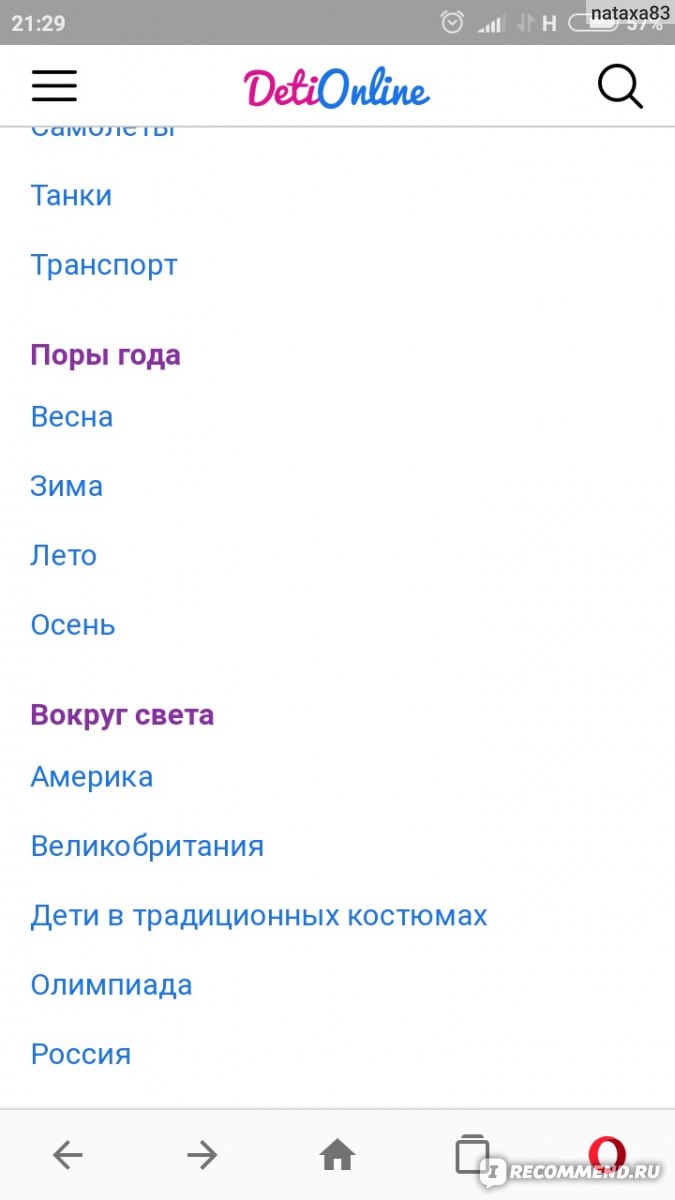Open the Весна link
The width and height of the screenshot is (675, 1200).
click(x=72, y=416)
